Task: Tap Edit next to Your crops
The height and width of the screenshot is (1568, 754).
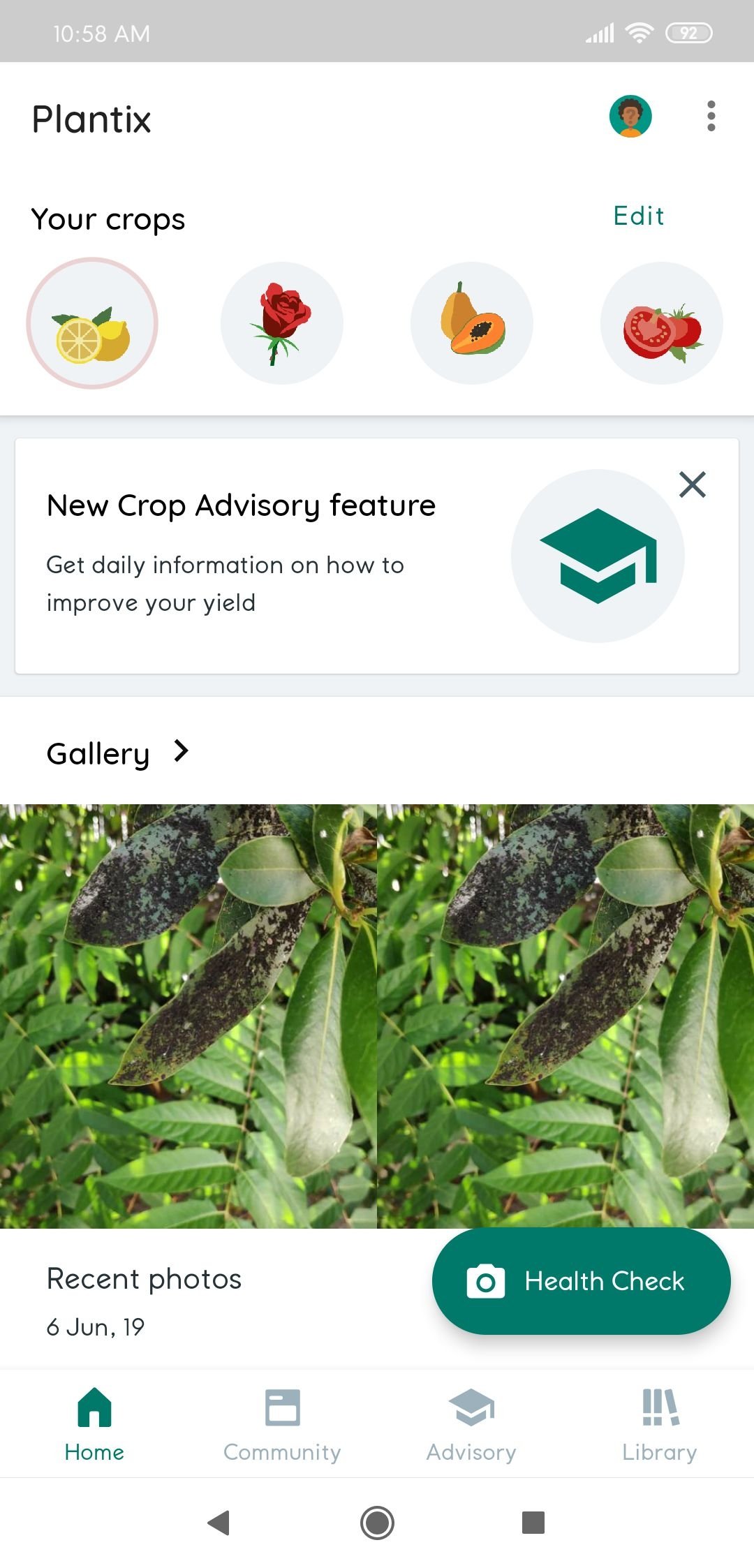Action: (638, 216)
